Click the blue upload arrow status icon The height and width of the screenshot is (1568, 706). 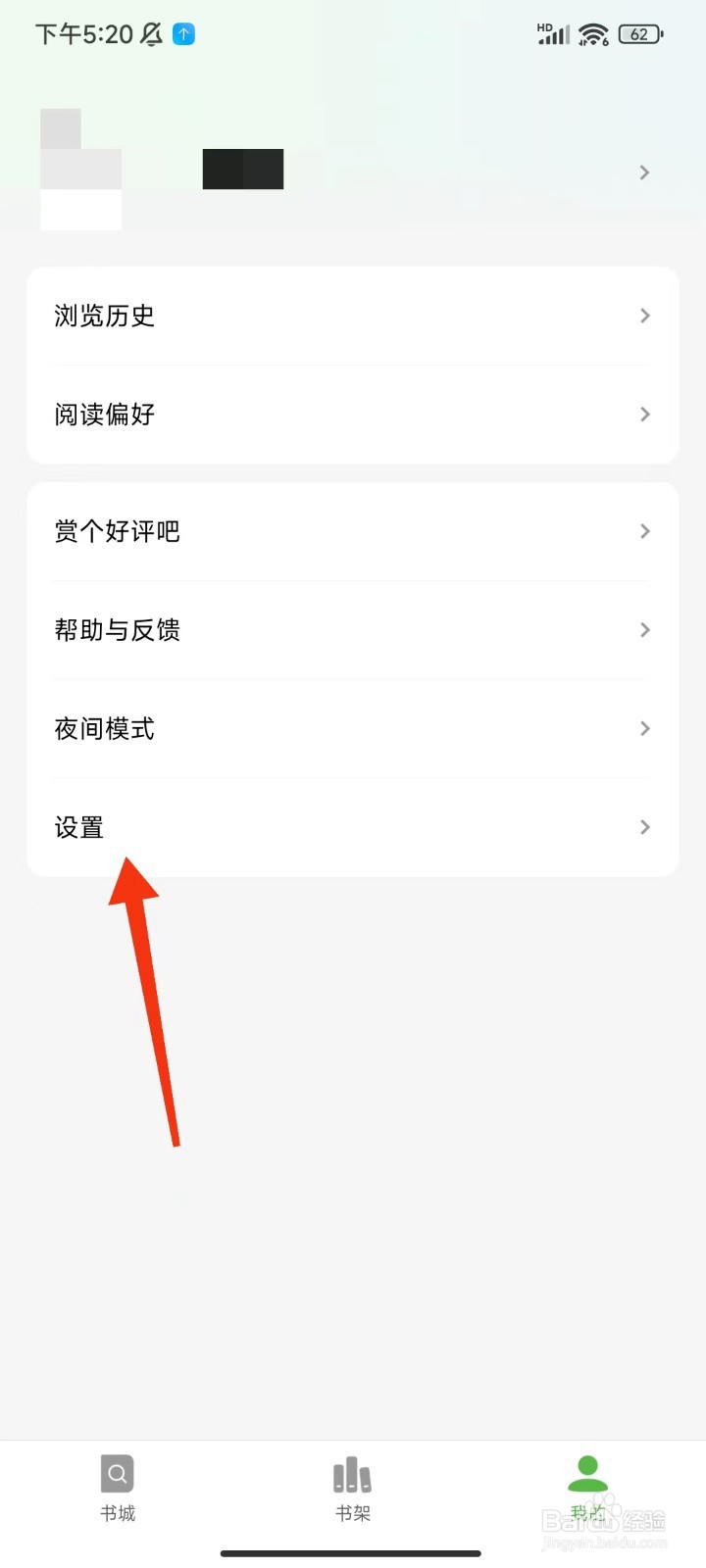(x=181, y=33)
